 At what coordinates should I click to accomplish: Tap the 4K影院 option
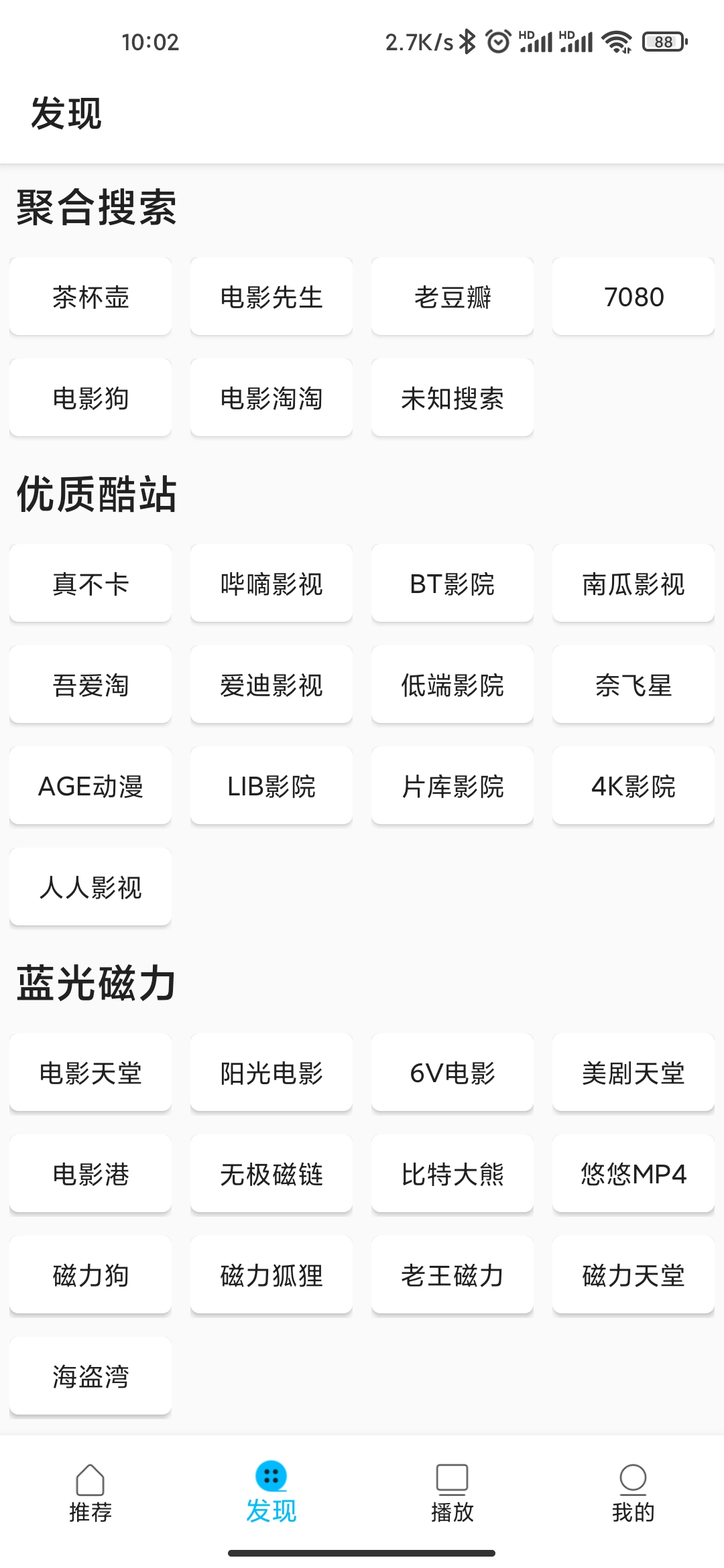[633, 785]
